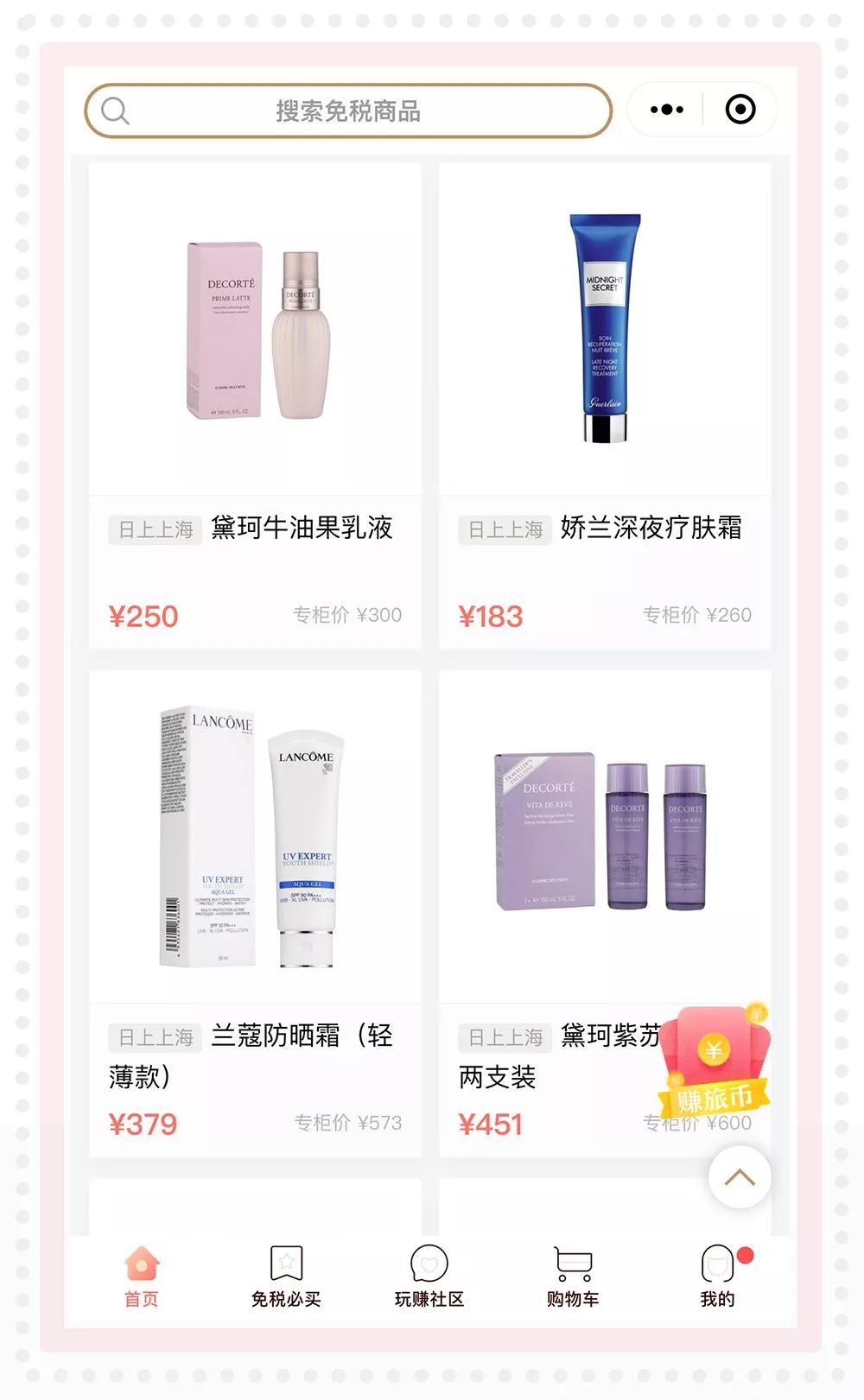
Task: Tap the 日上上海 tag on the Lancôme item
Action: (x=156, y=1039)
